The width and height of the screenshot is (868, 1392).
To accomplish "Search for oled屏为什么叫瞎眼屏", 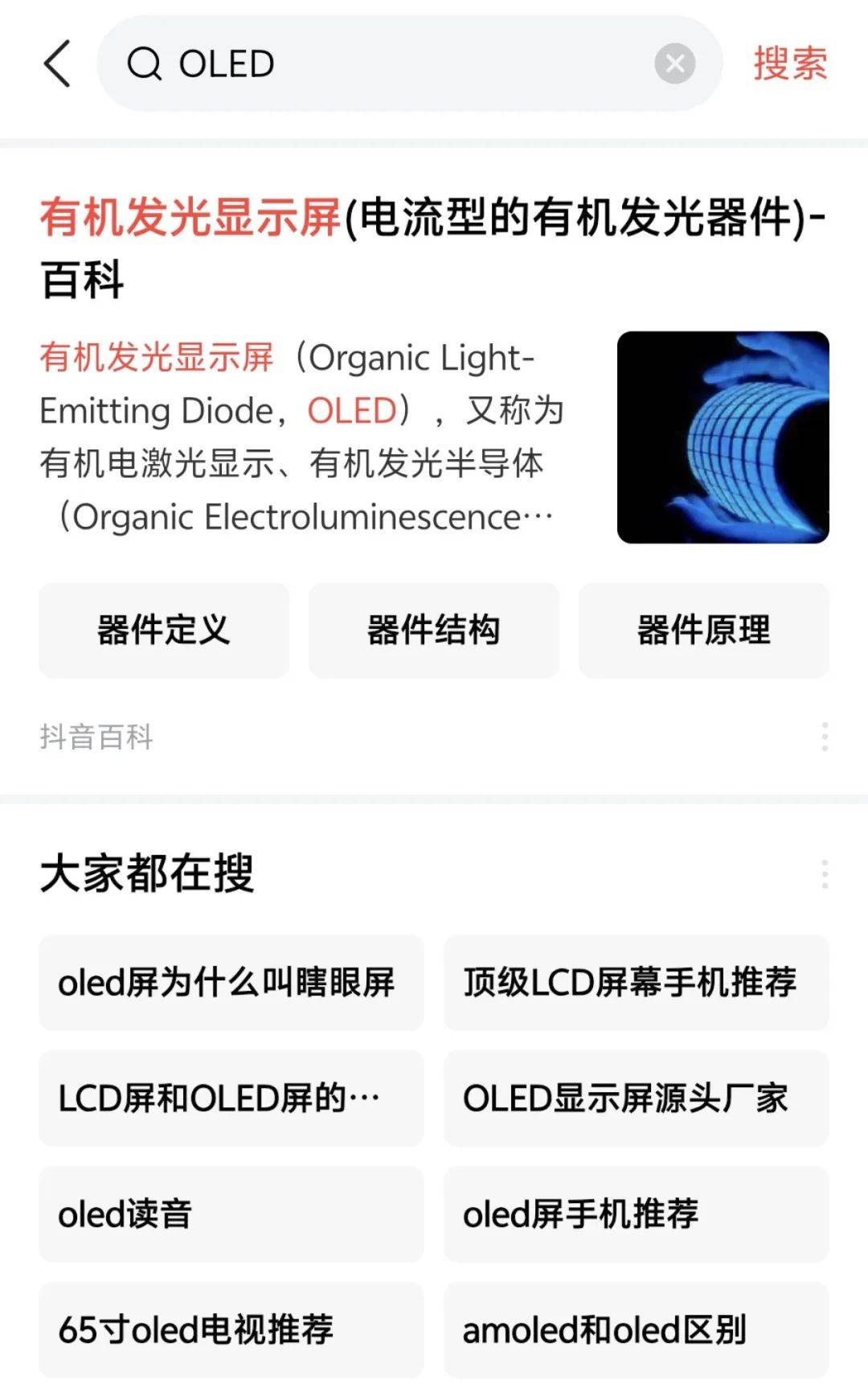I will pos(231,982).
